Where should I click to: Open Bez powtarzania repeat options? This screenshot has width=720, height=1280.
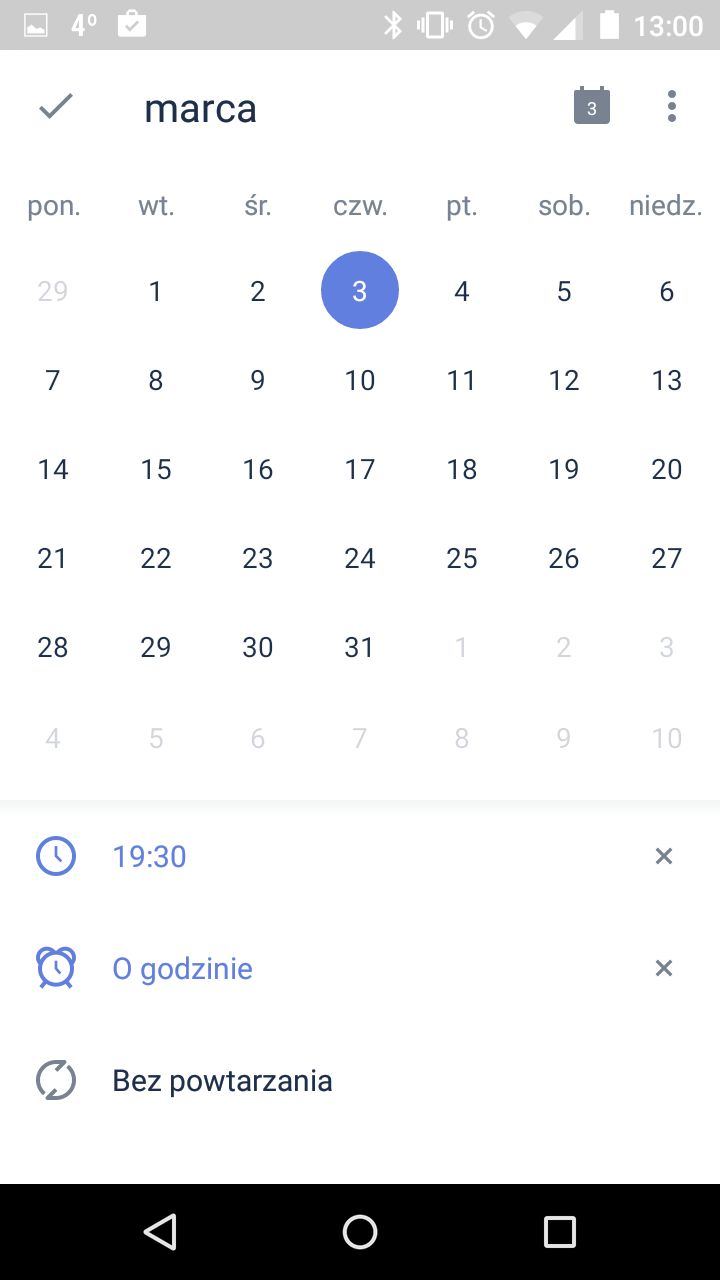360,1081
